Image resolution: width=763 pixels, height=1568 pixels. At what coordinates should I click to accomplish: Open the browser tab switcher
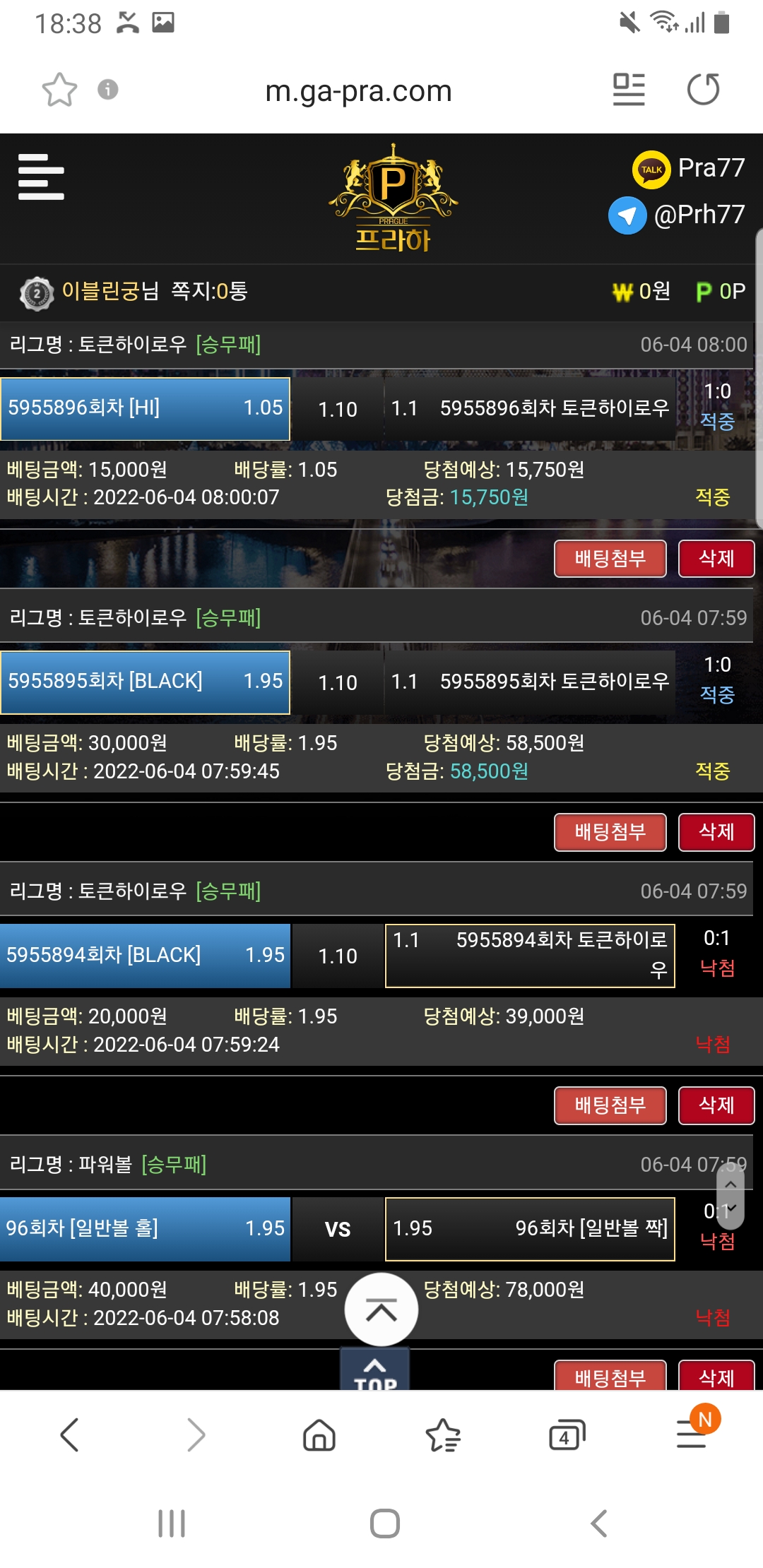point(567,1435)
